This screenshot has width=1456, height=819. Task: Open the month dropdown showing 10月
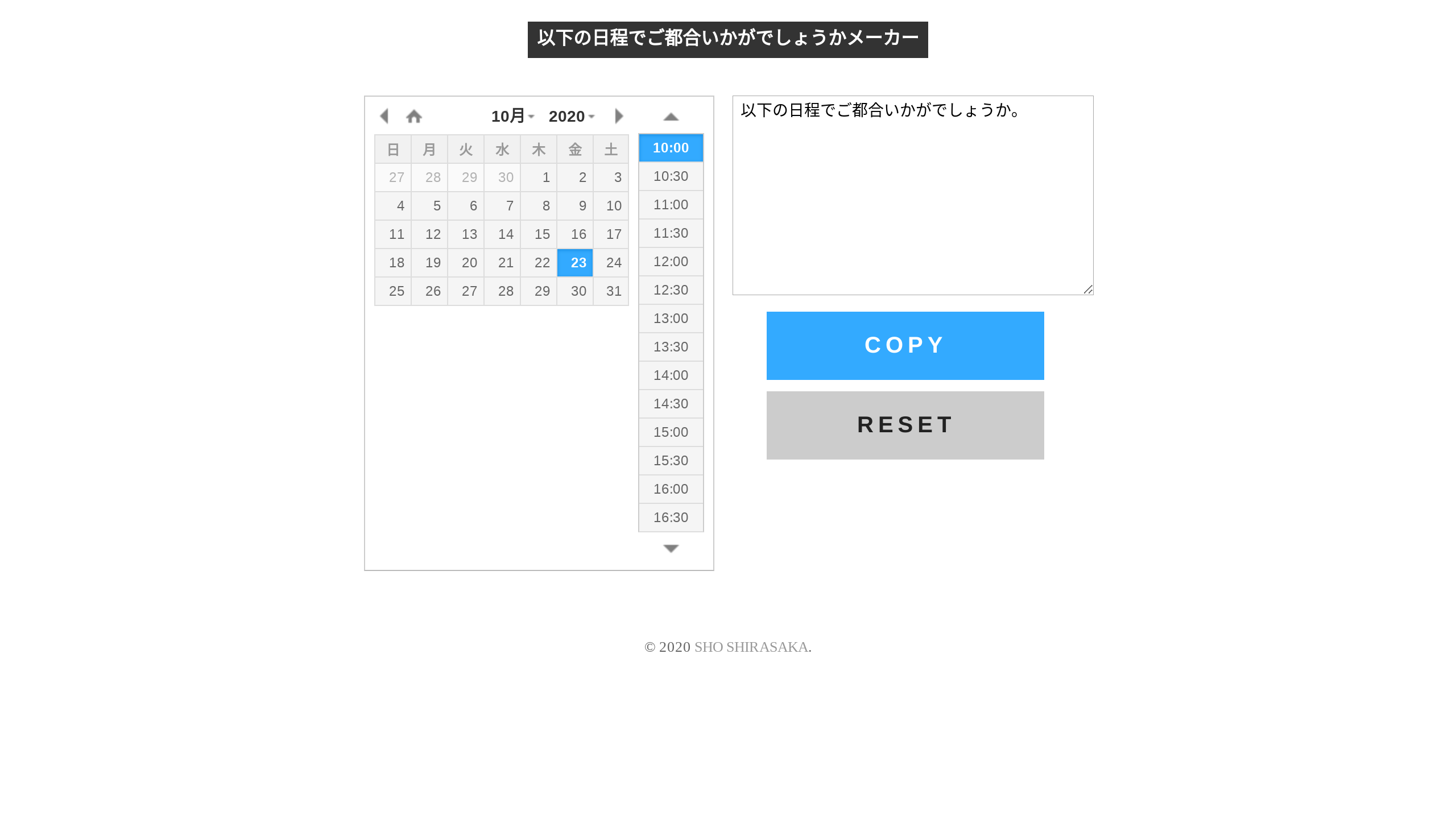pyautogui.click(x=512, y=116)
